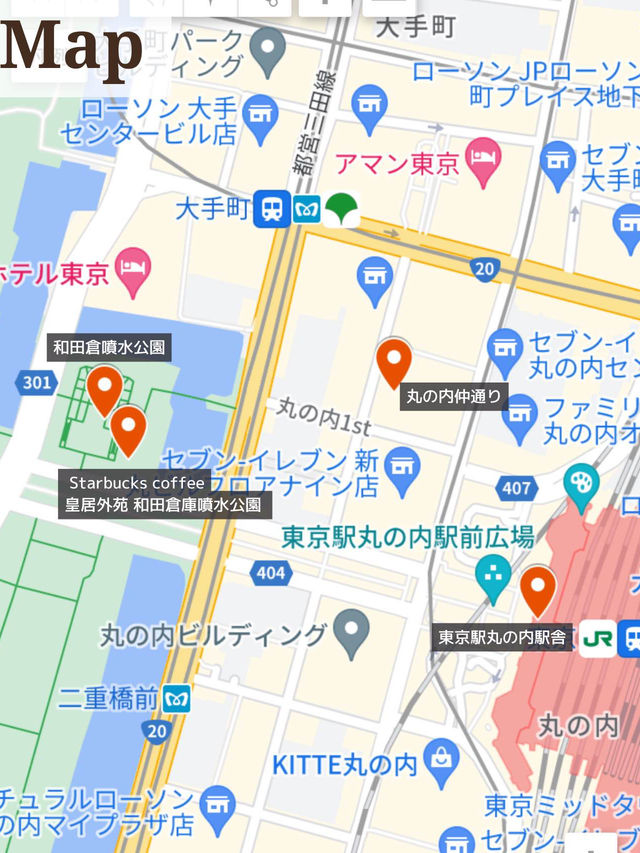Viewport: 640px width, 853px height.
Task: Select the ファミリ 丸の内 store pin
Action: [x=520, y=419]
